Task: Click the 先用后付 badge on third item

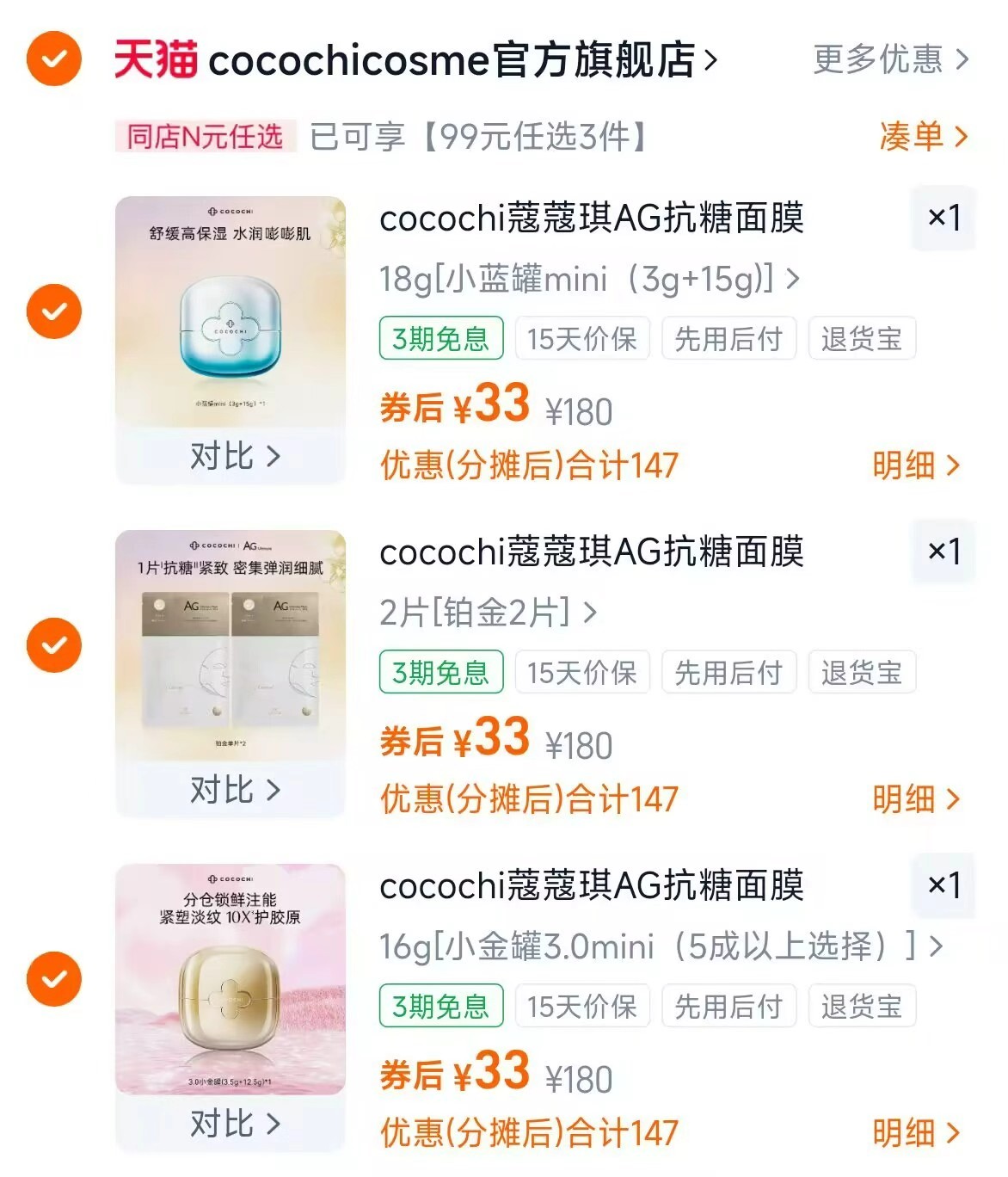Action: click(728, 1007)
